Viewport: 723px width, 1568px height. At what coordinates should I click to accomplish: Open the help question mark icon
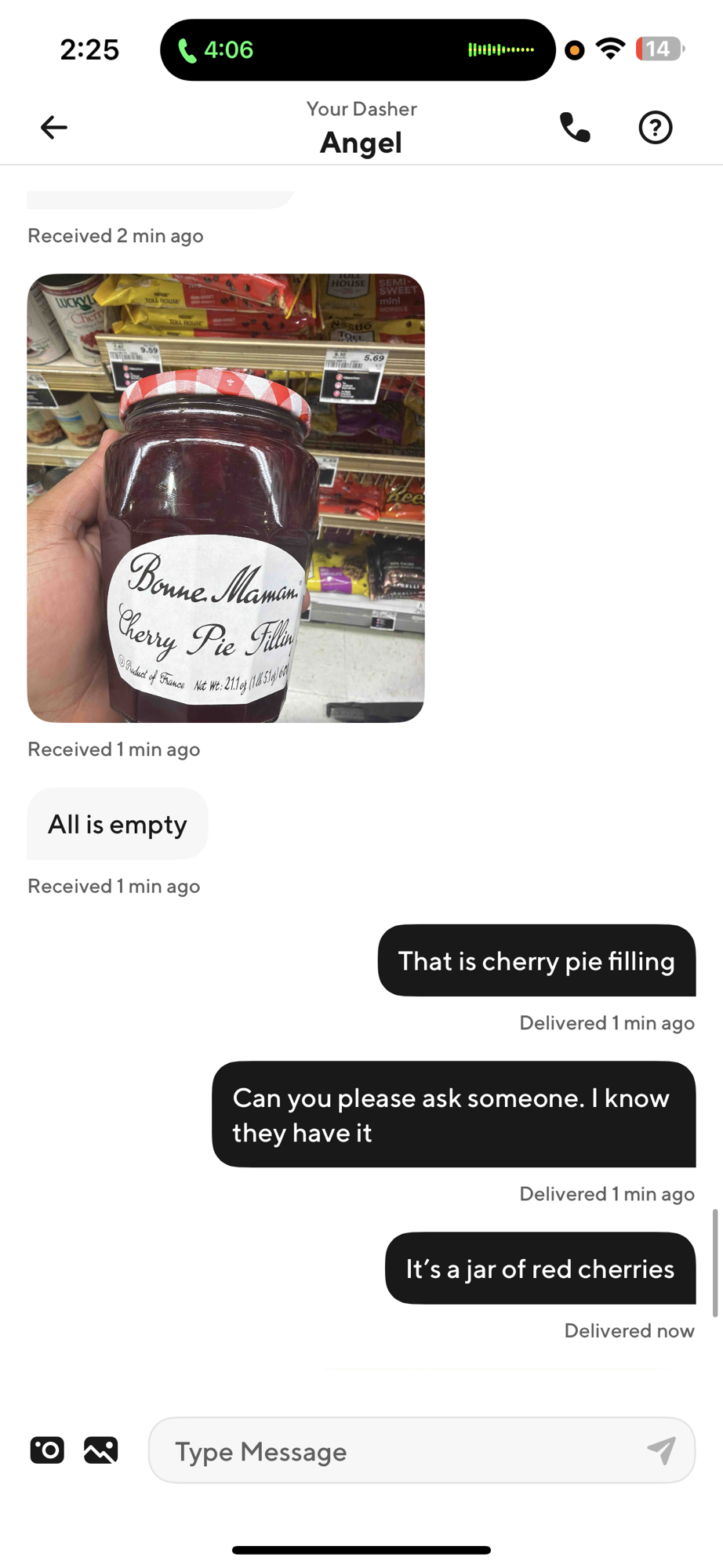(655, 127)
